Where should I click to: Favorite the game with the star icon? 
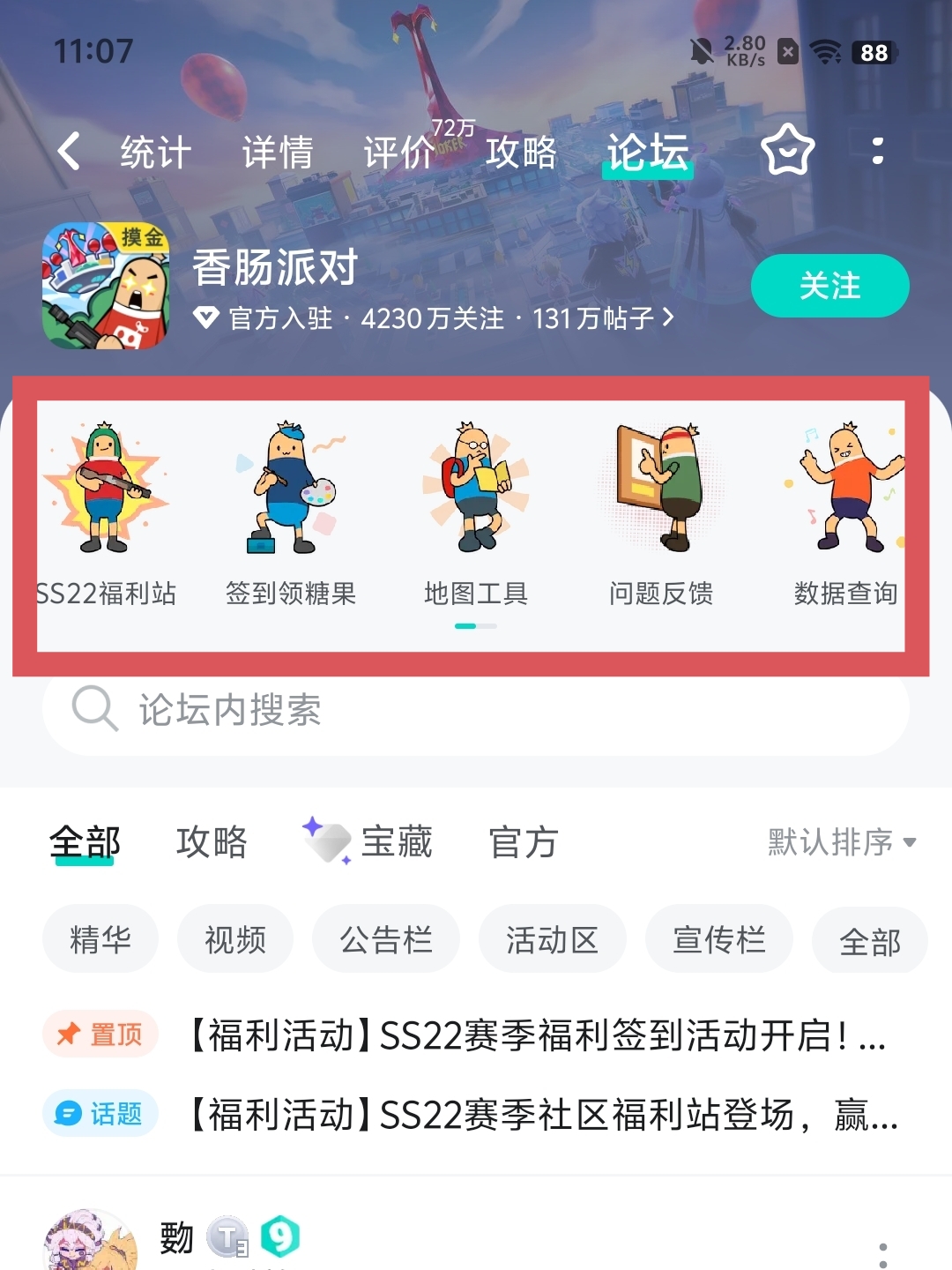point(787,151)
